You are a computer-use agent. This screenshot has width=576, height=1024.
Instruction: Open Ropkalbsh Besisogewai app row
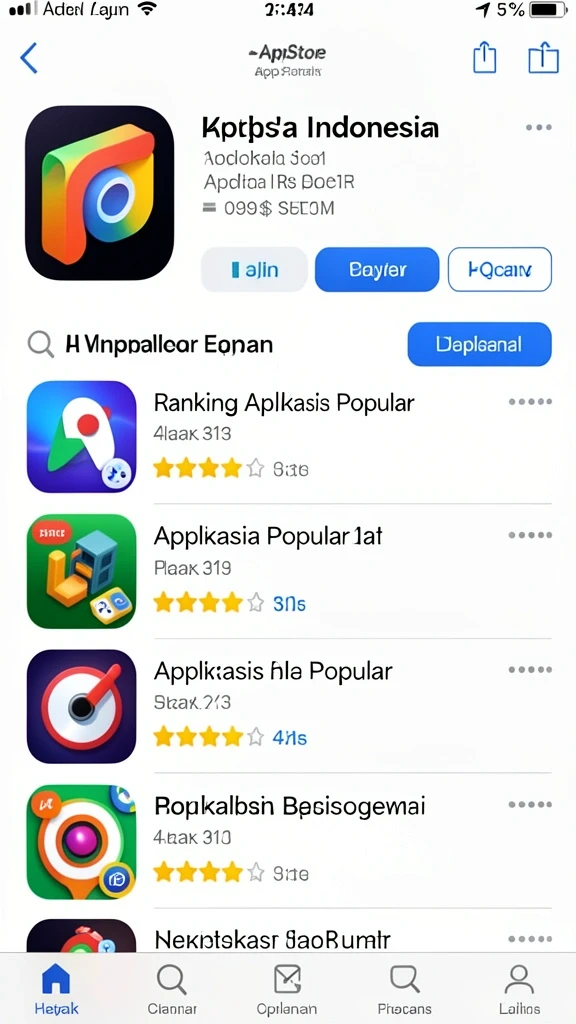click(289, 841)
